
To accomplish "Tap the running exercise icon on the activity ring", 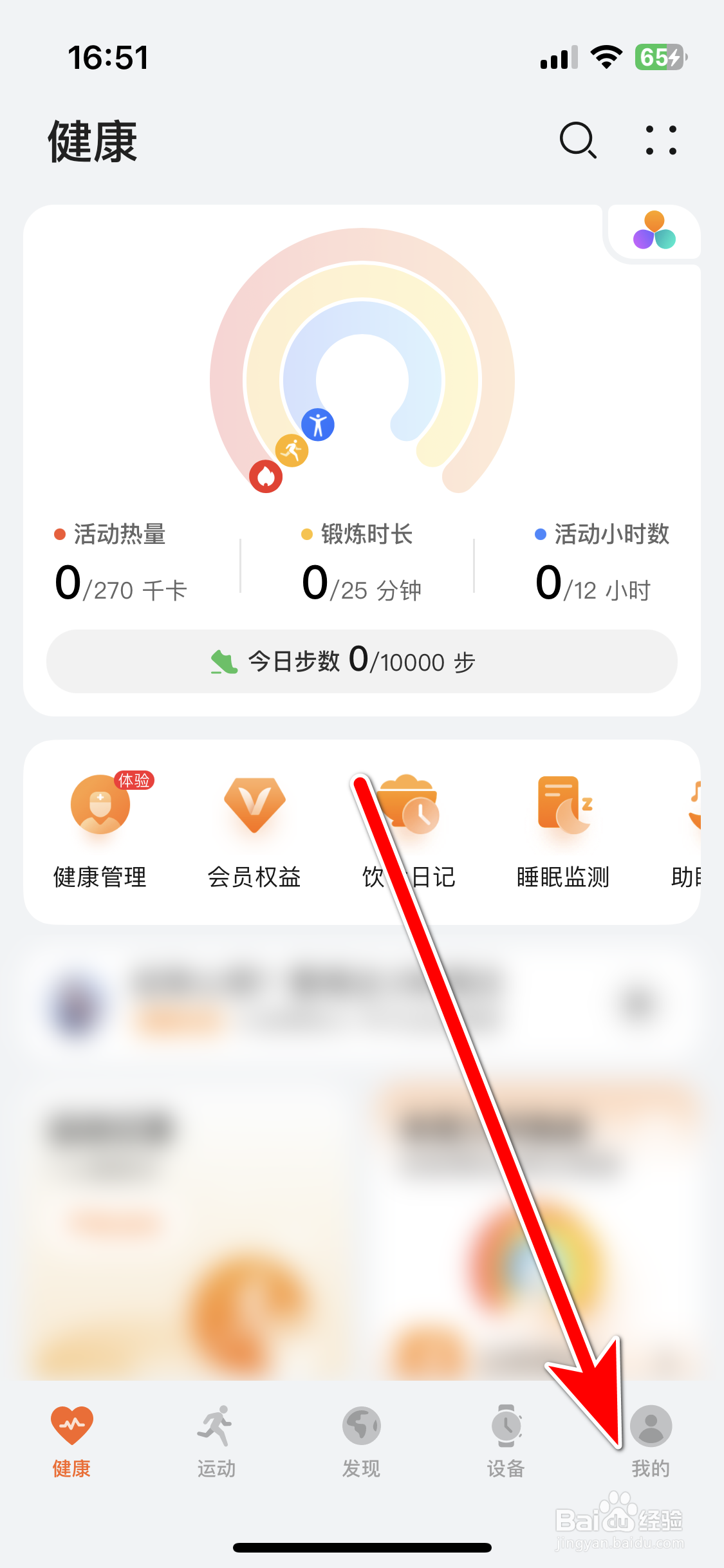I will [x=293, y=450].
